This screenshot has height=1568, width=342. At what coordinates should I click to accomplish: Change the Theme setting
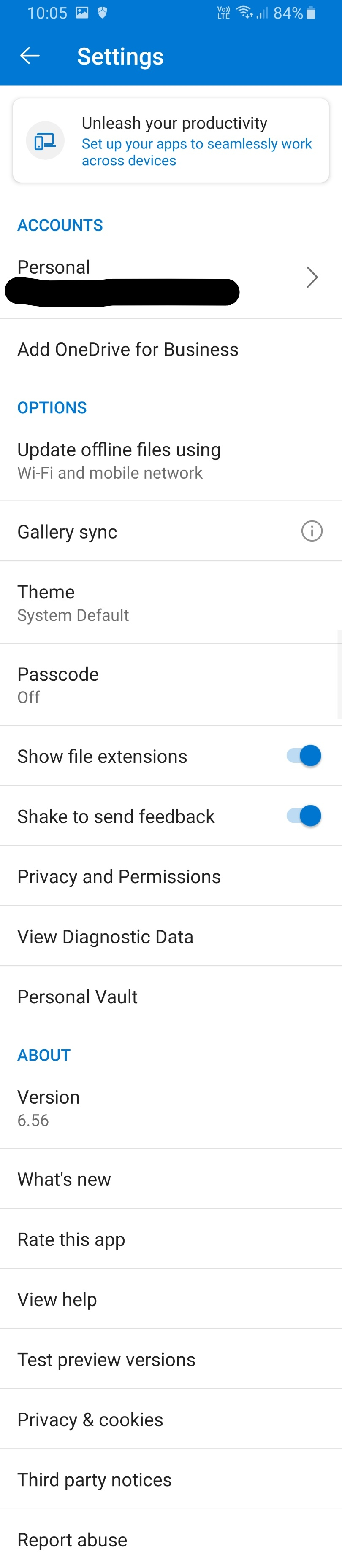tap(73, 602)
